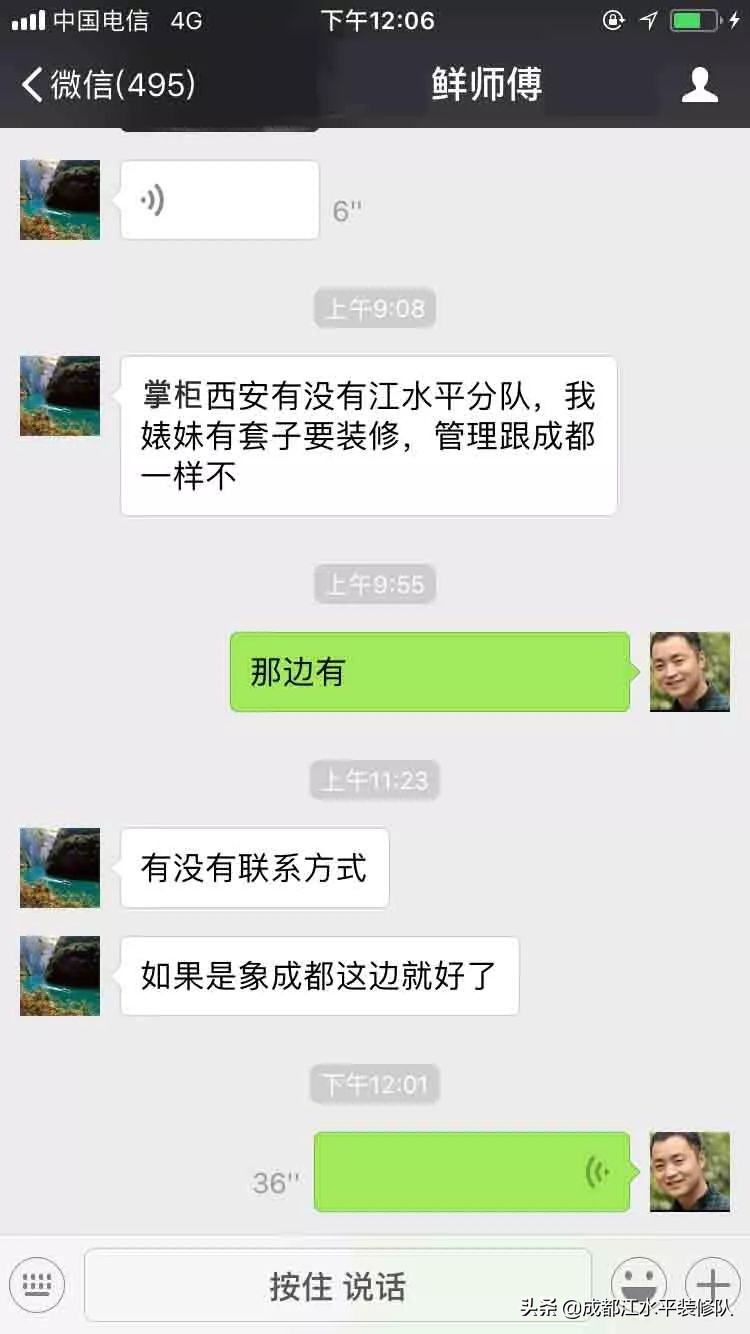Switch to keyboard input using the keyboard icon

(37, 1285)
